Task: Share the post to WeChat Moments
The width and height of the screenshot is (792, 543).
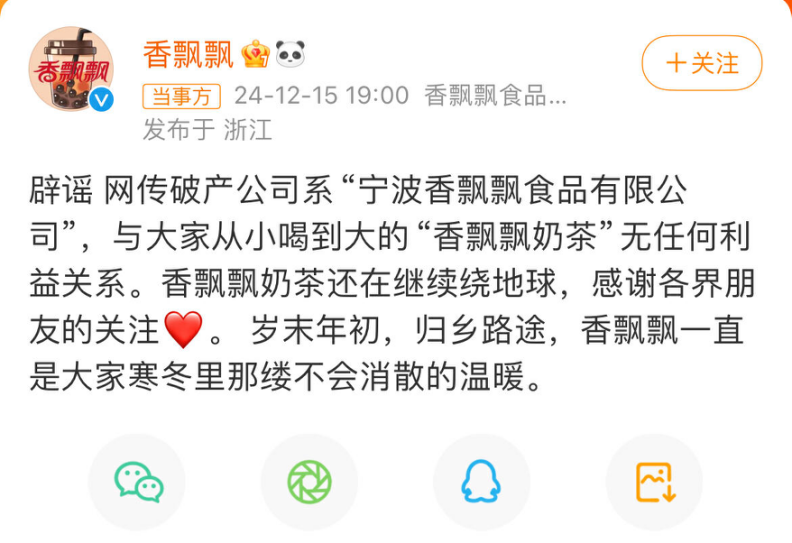Action: pos(309,482)
